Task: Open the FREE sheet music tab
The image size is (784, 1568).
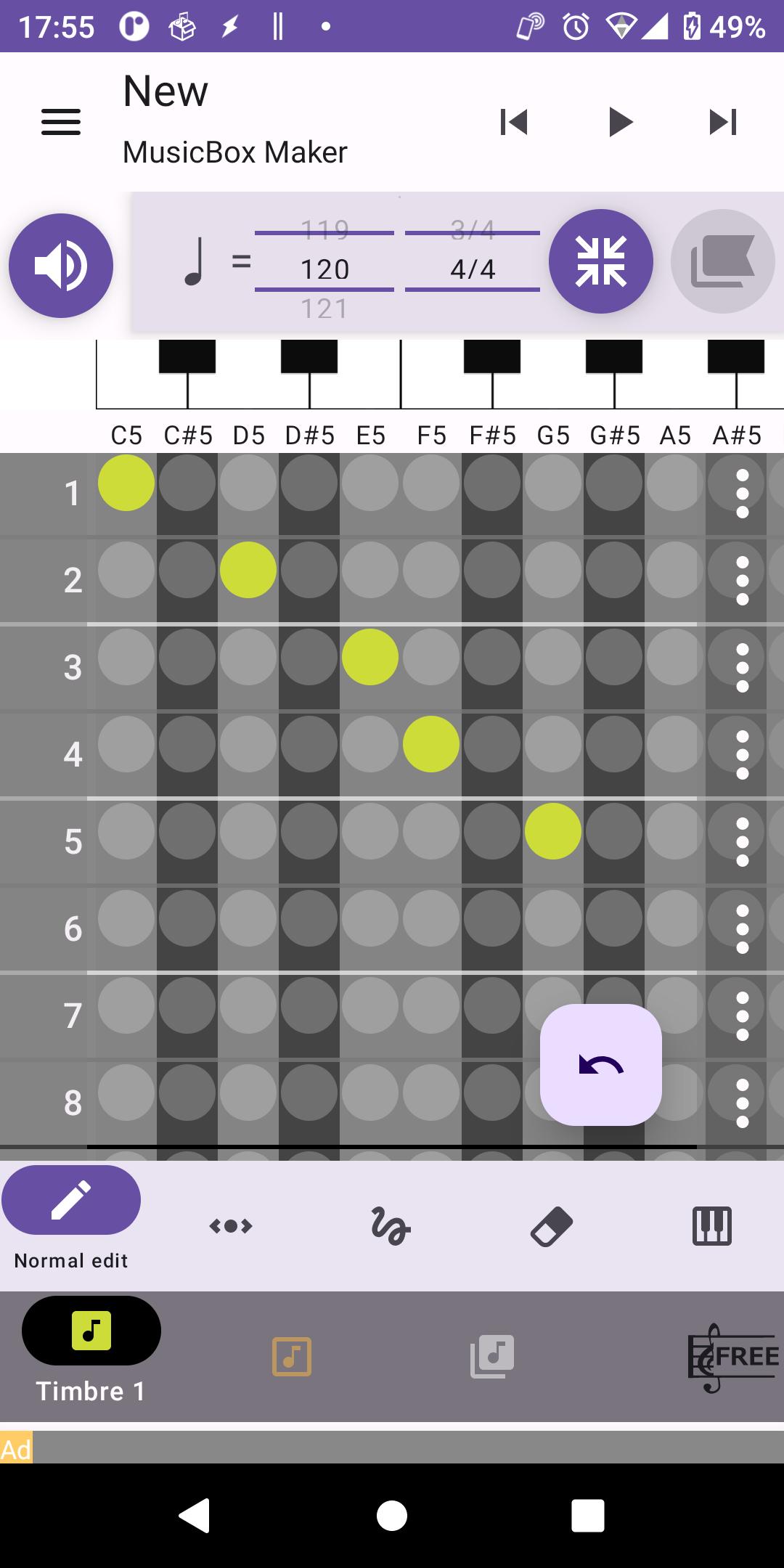Action: [x=733, y=1357]
